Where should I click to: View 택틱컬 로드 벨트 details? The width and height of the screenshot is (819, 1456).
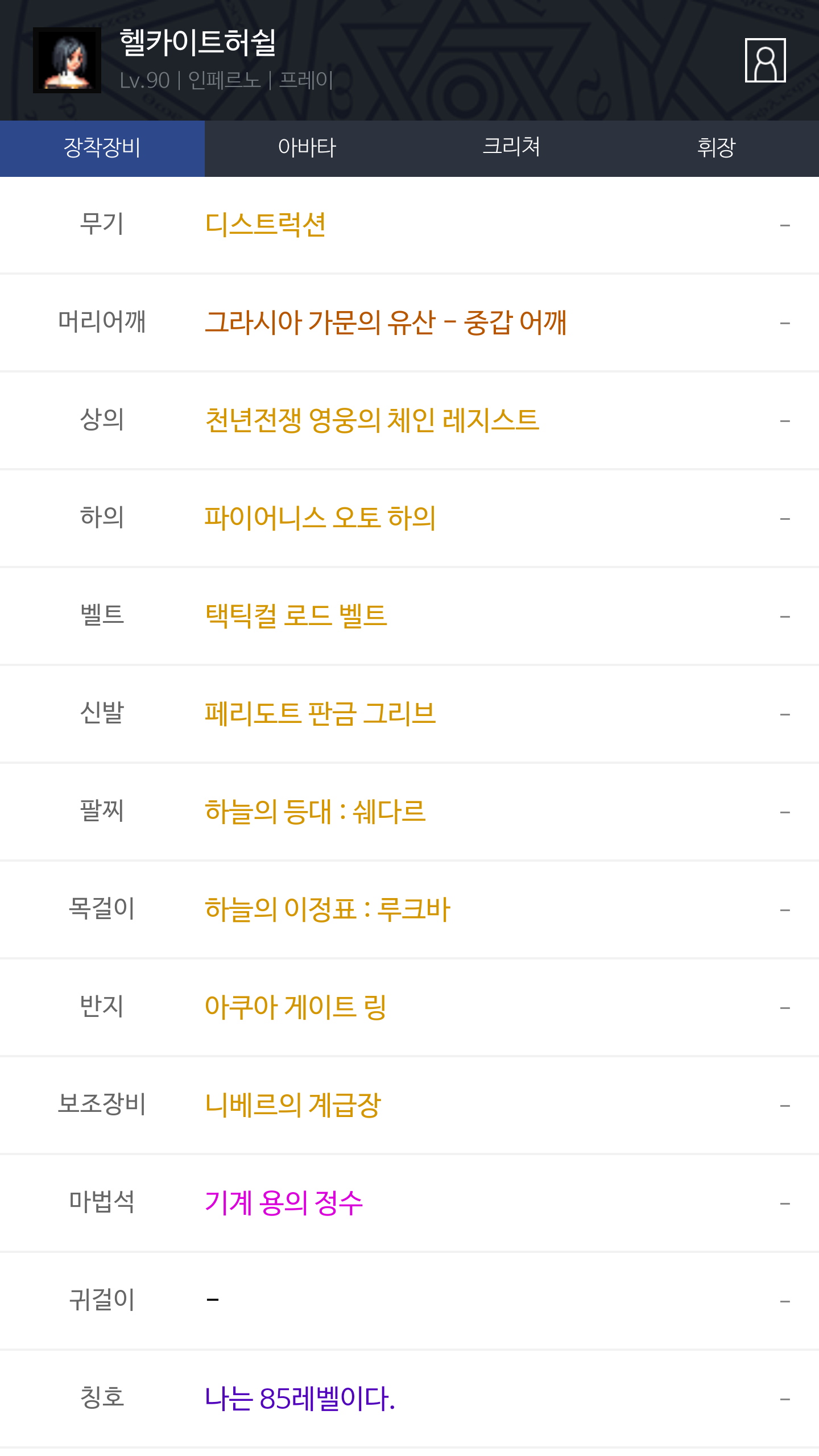tap(296, 616)
